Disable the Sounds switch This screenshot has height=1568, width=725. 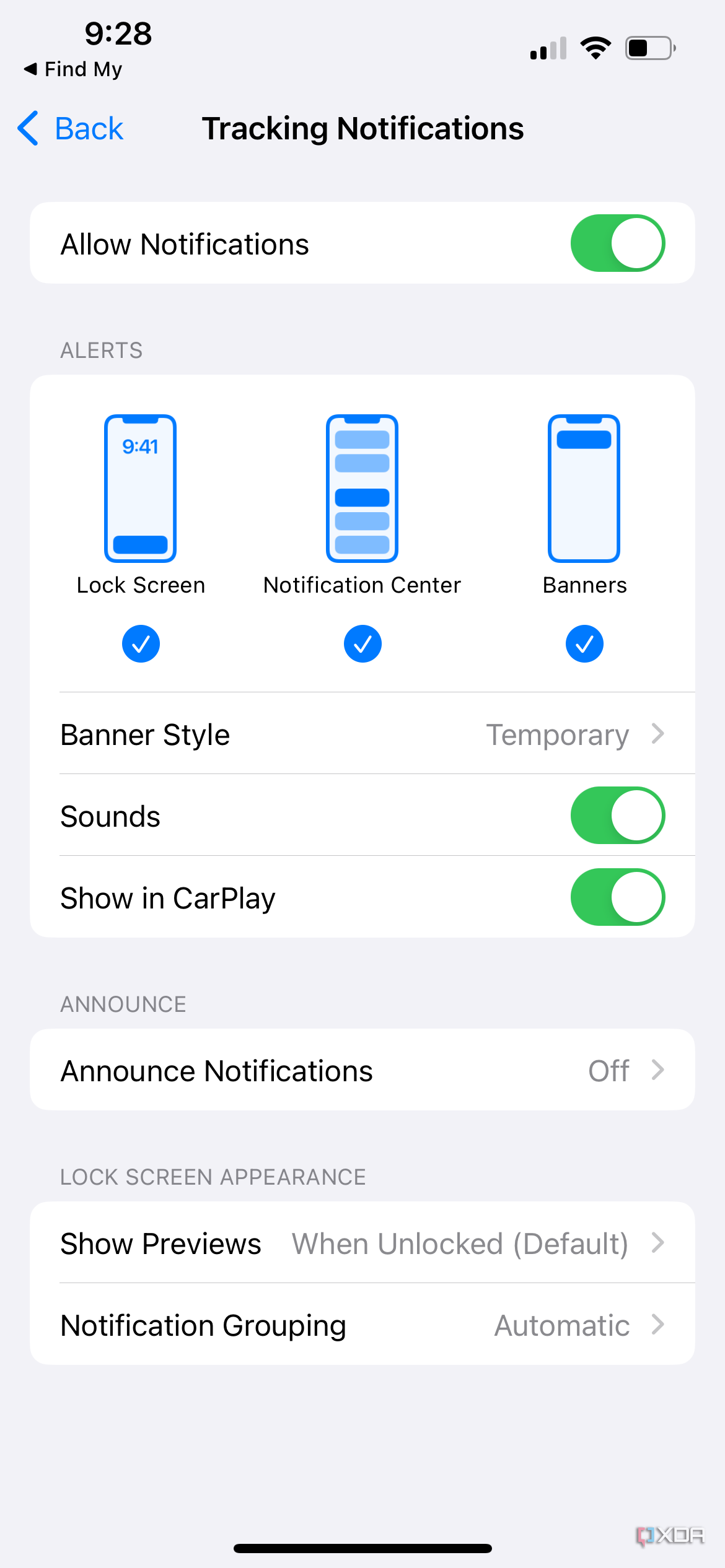(x=617, y=816)
